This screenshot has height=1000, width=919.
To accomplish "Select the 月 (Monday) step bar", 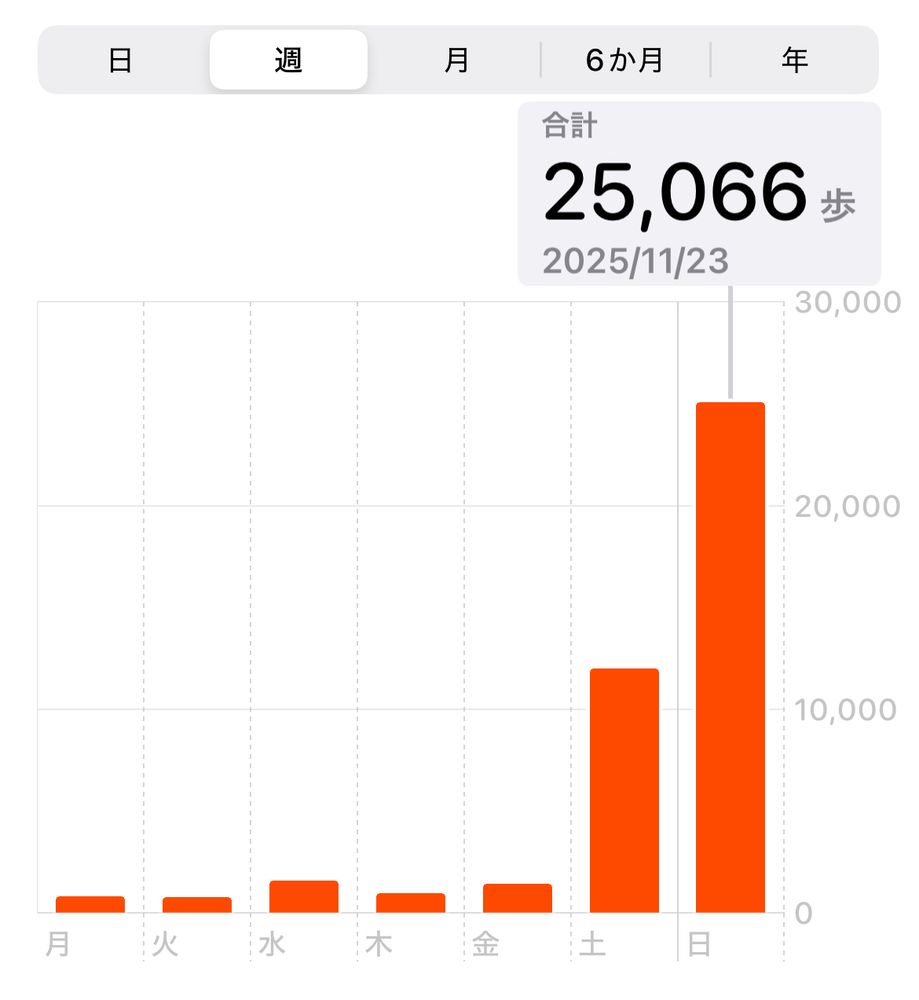I will coord(90,904).
